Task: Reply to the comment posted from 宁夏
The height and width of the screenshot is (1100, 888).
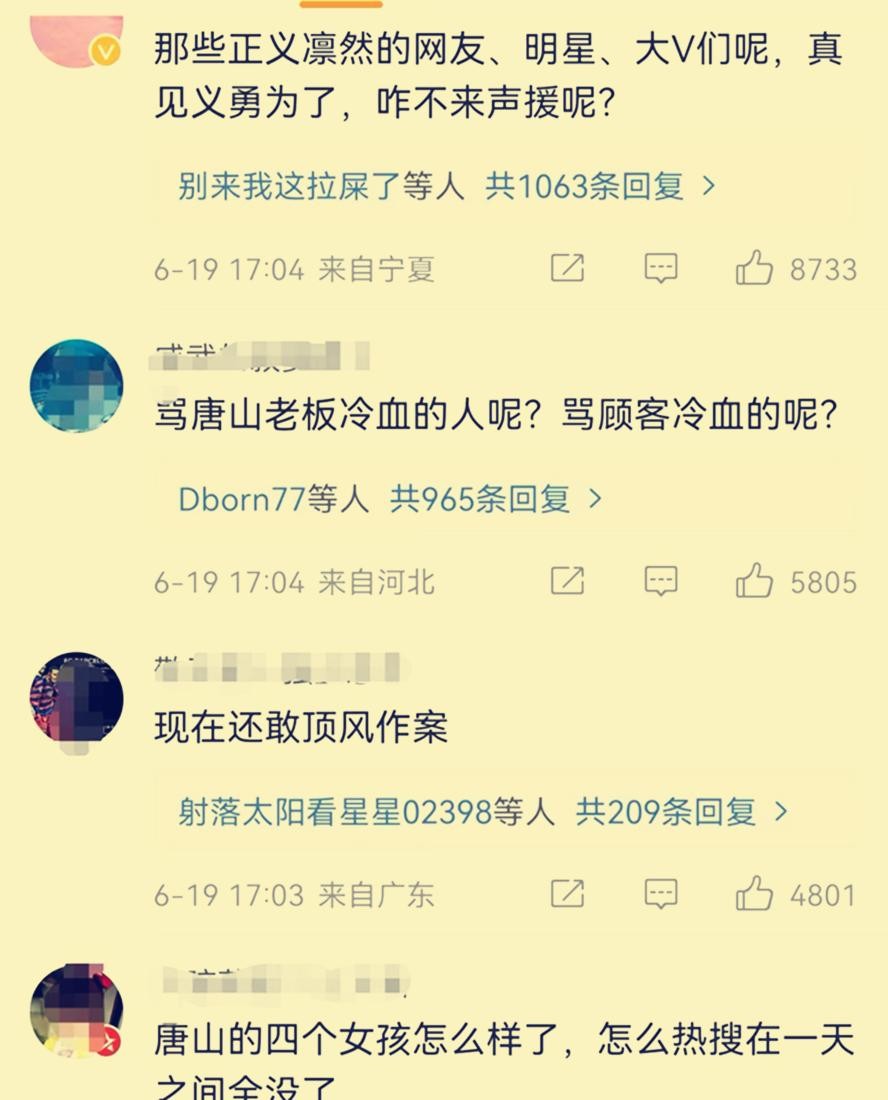Action: tap(661, 269)
